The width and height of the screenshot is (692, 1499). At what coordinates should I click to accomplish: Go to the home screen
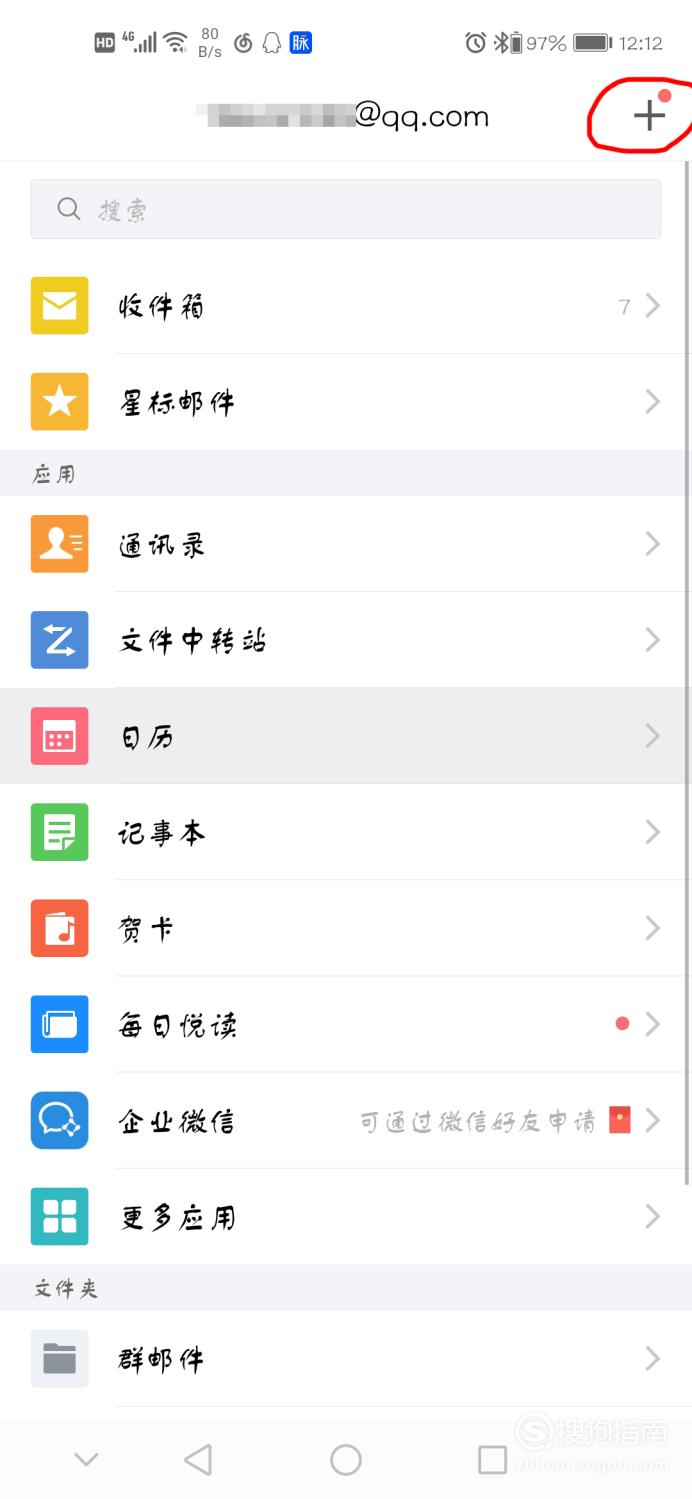[346, 1460]
